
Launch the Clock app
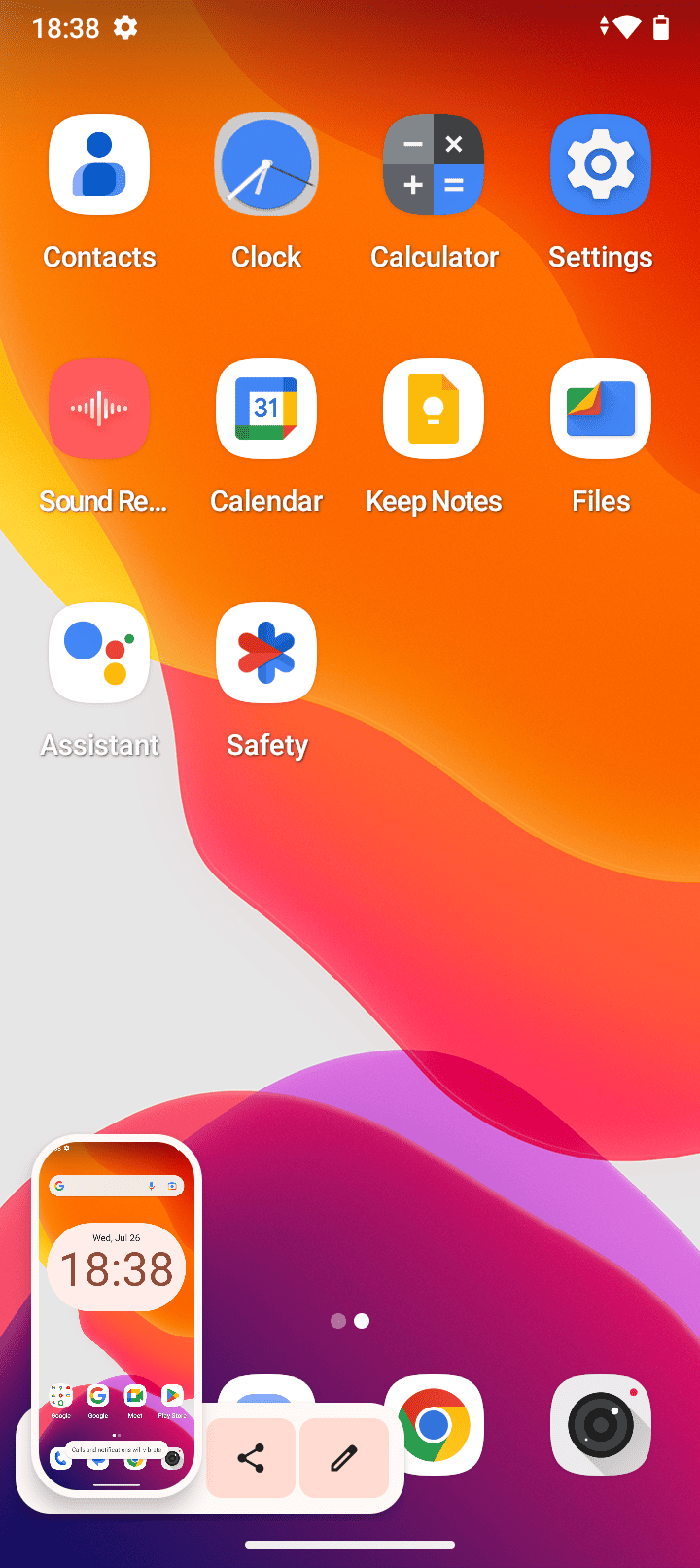[266, 165]
